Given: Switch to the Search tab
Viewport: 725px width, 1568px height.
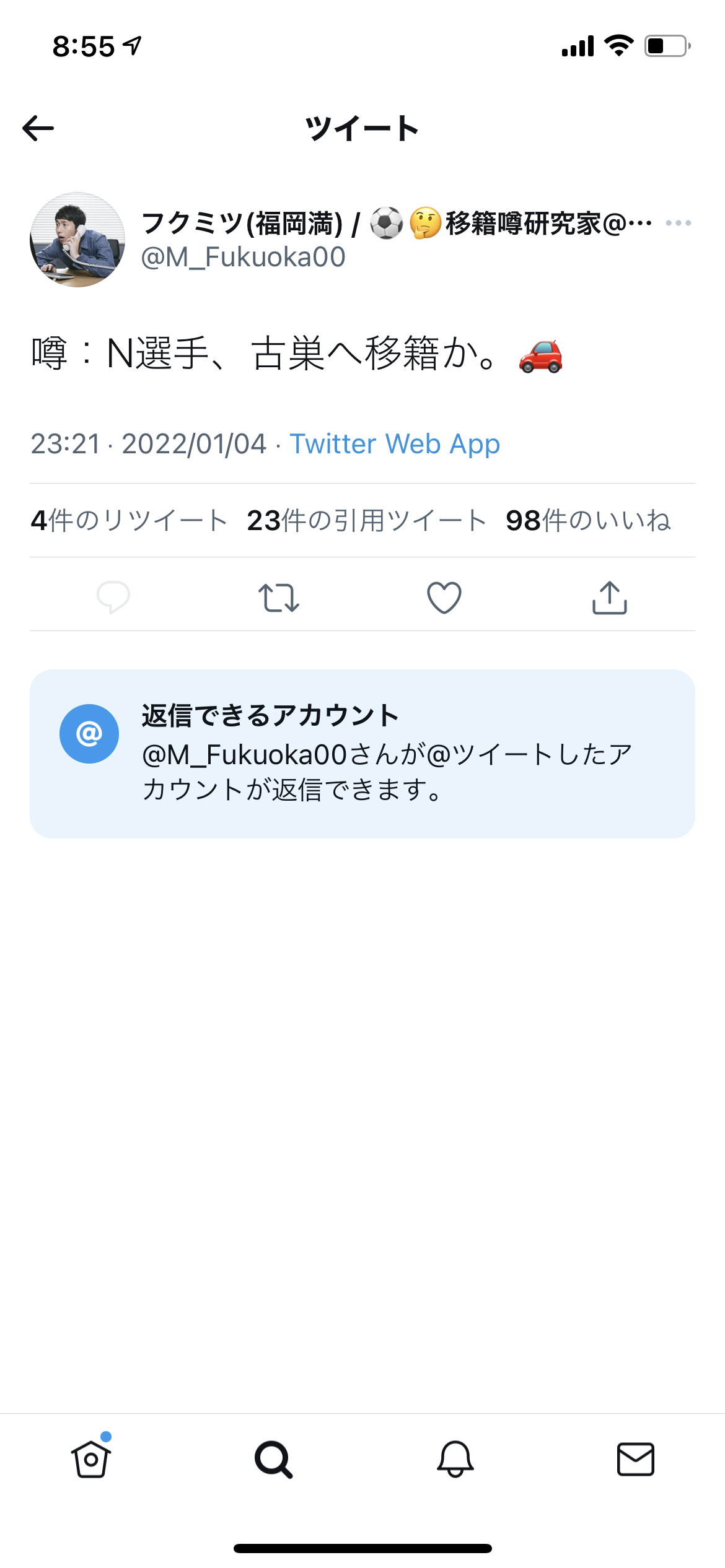Looking at the screenshot, I should pyautogui.click(x=273, y=1459).
